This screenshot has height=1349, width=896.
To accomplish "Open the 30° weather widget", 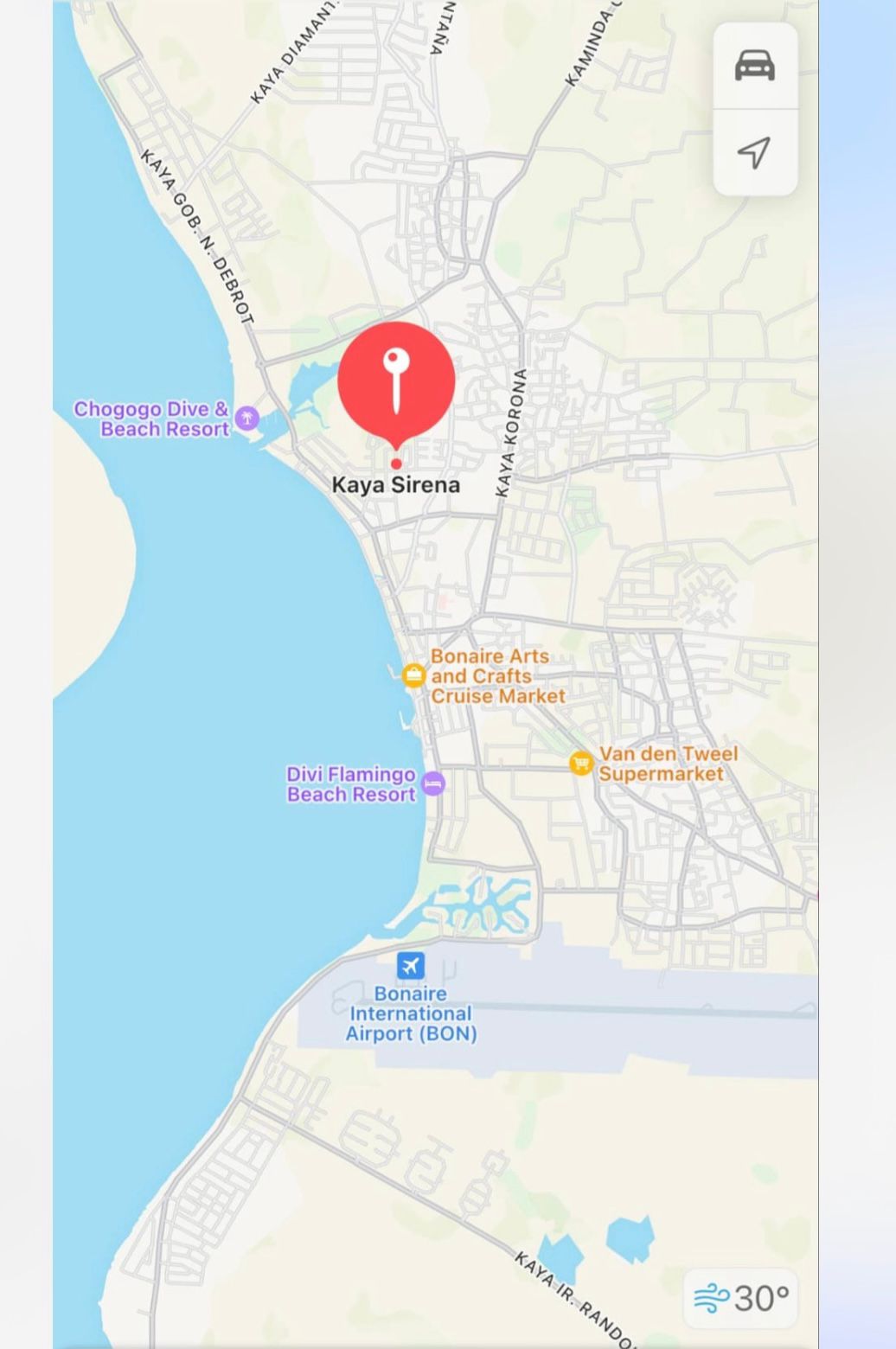I will [x=741, y=1298].
